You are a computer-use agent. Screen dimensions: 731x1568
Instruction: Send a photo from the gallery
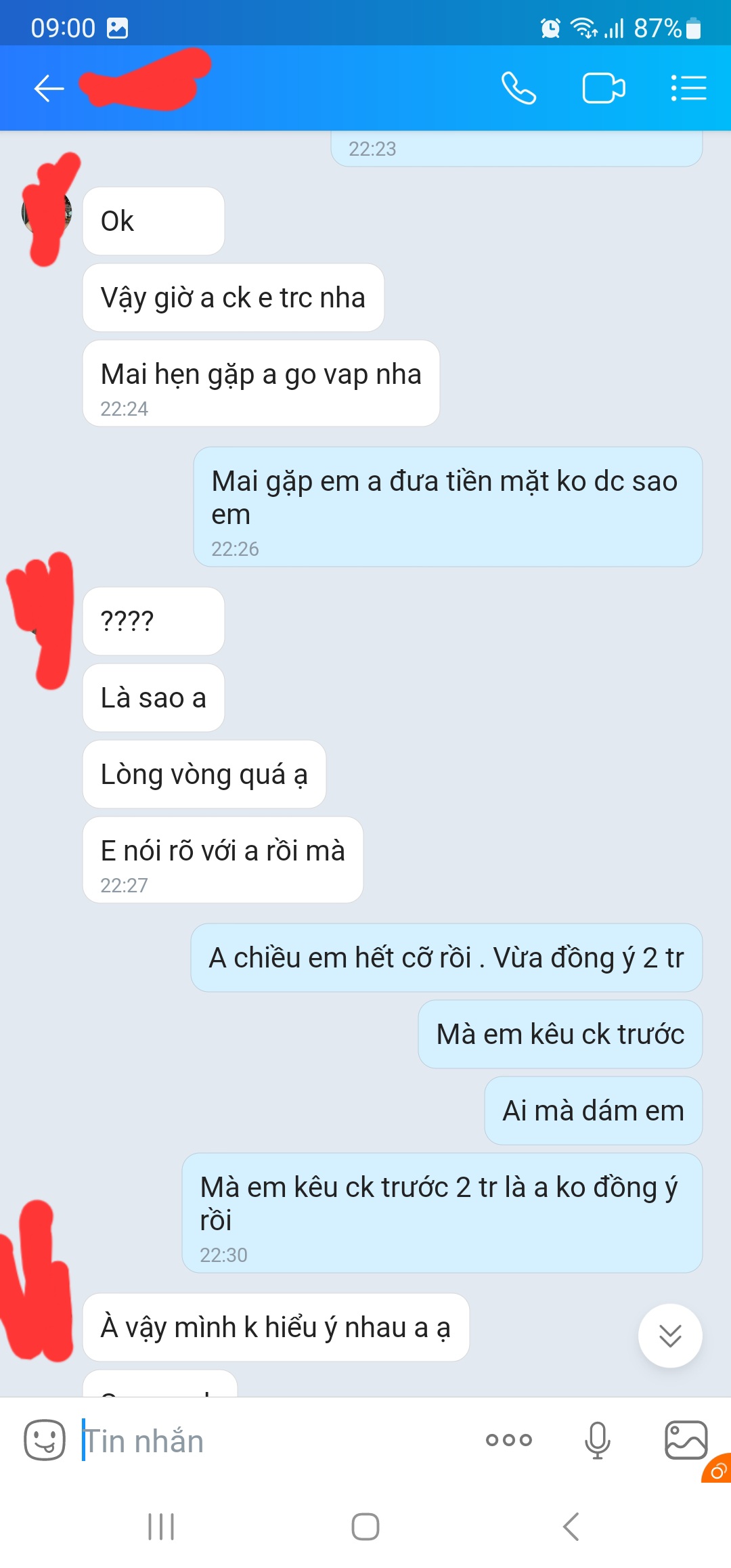pyautogui.click(x=685, y=1440)
